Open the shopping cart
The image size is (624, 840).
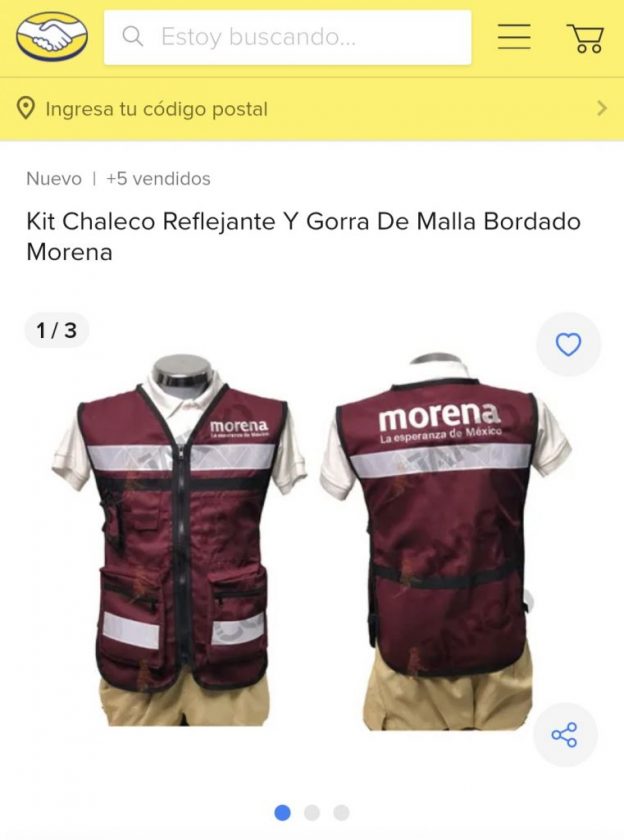point(585,38)
